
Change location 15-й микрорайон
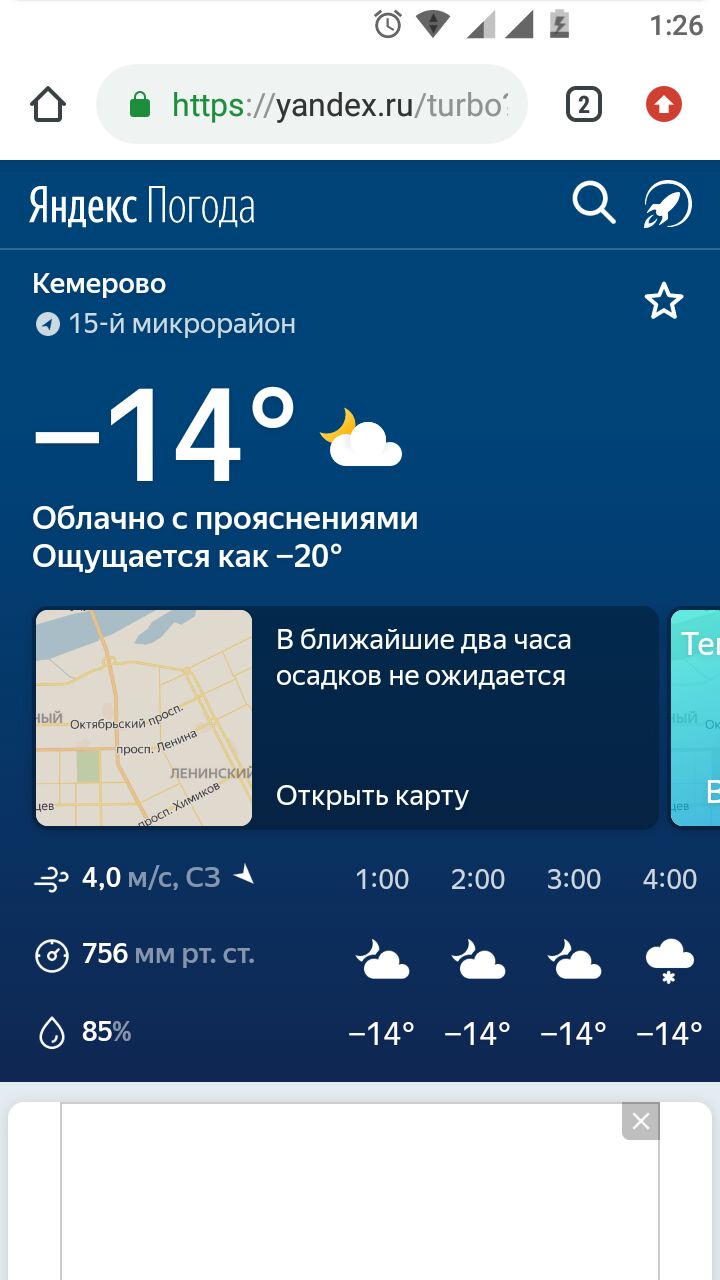coord(166,324)
